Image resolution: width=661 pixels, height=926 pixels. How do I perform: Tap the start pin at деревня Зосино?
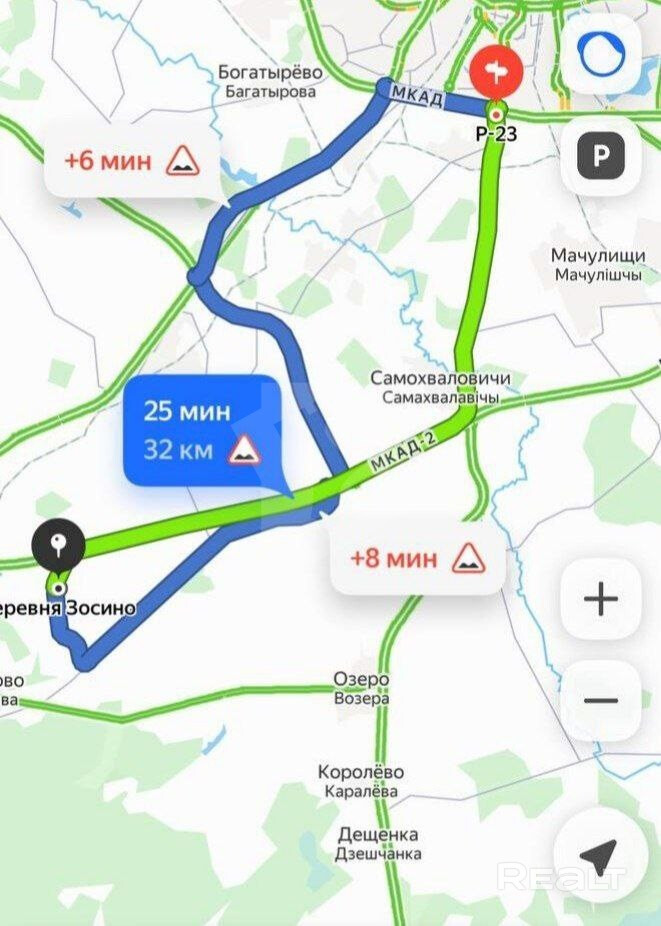click(58, 546)
